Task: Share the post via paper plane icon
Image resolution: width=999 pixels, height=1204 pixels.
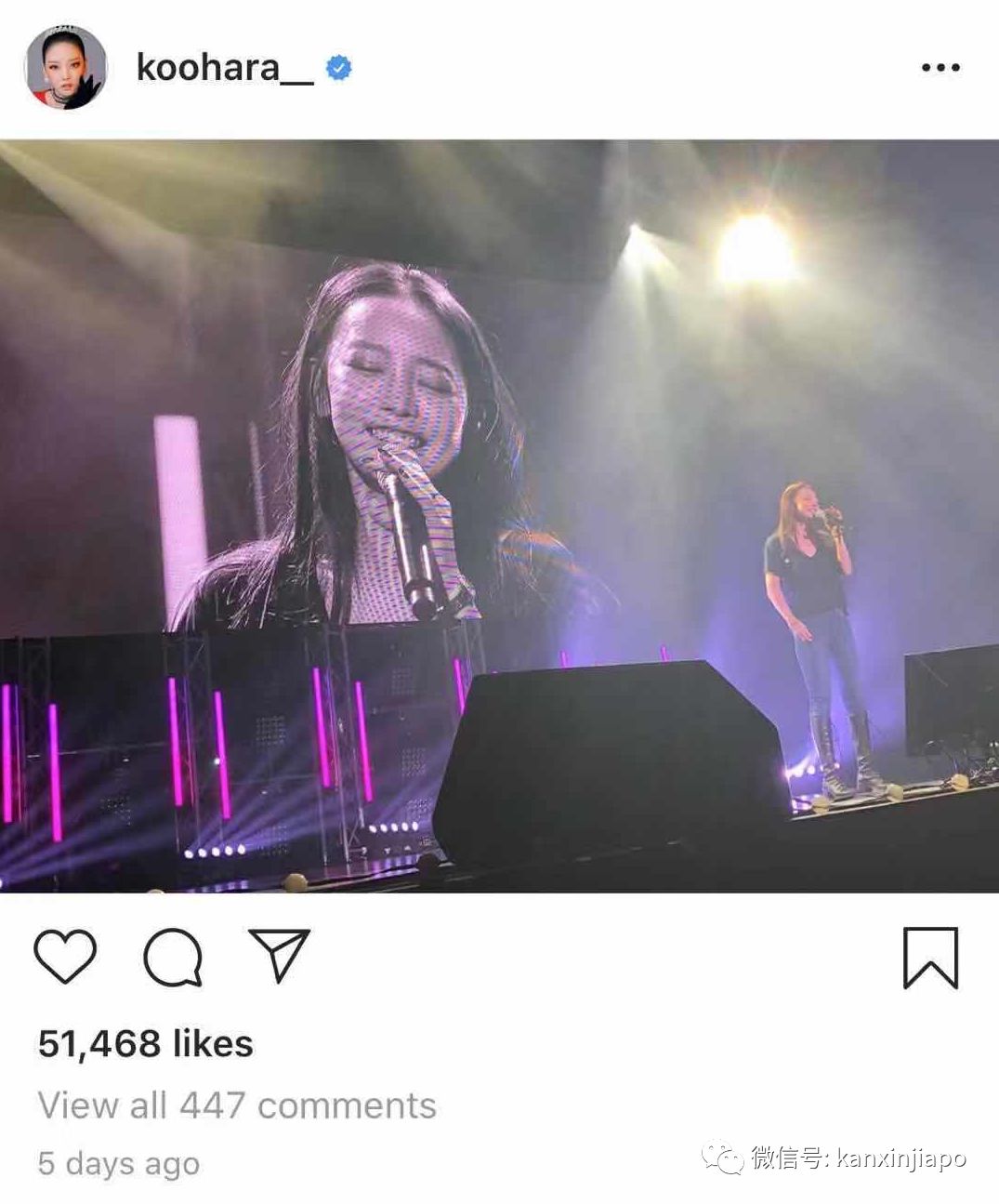Action: click(279, 955)
